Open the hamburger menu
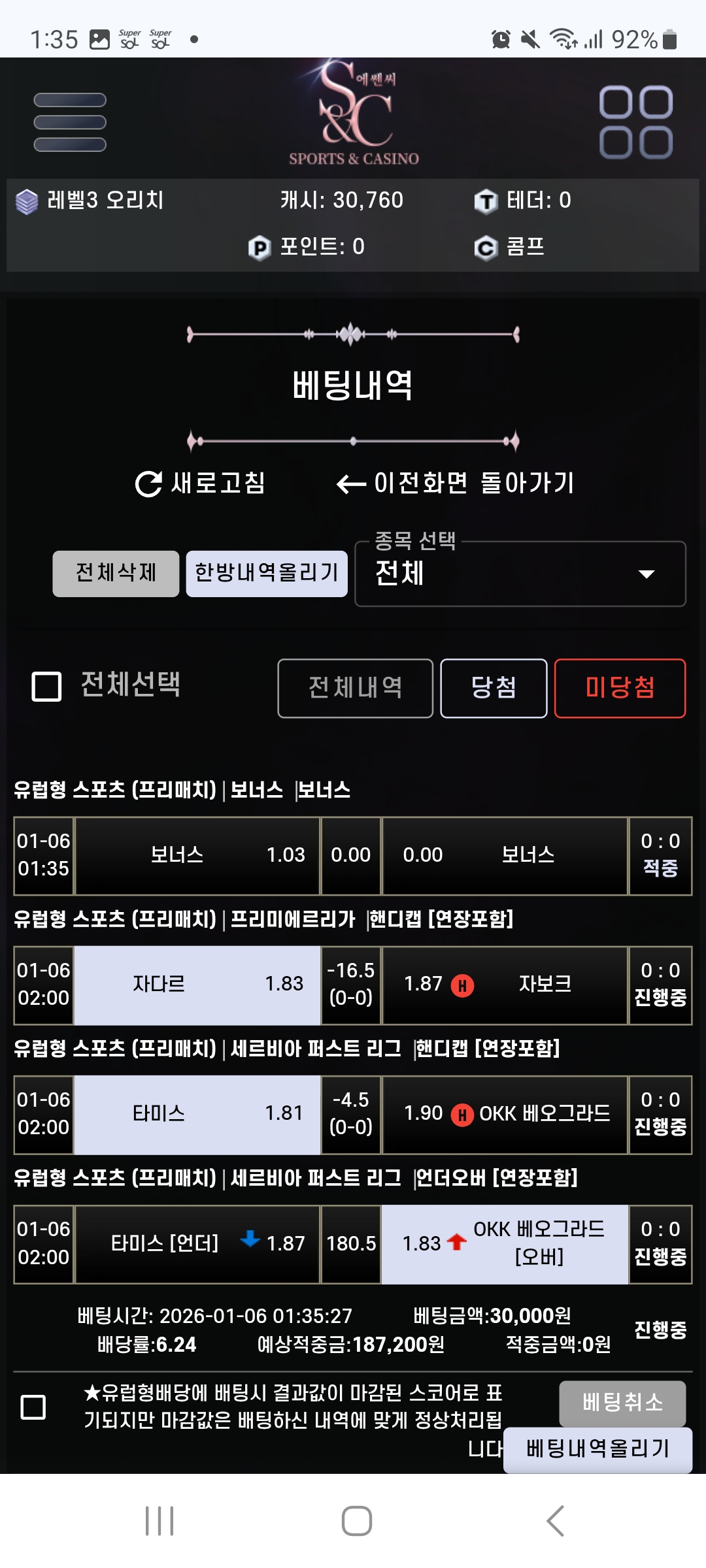This screenshot has width=706, height=1568. (x=70, y=122)
